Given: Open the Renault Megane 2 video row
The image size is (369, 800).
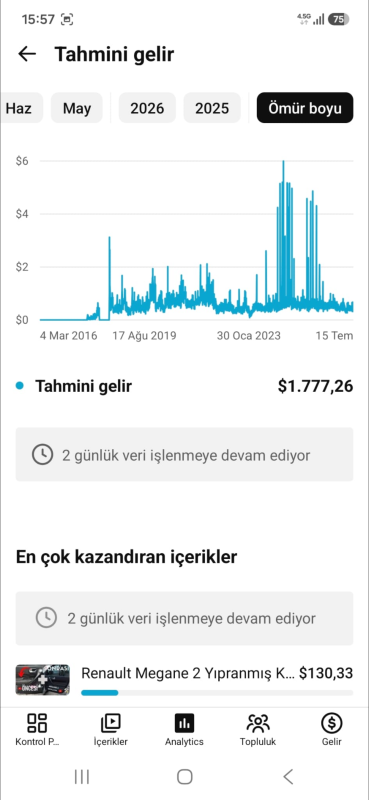Looking at the screenshot, I should [x=184, y=680].
